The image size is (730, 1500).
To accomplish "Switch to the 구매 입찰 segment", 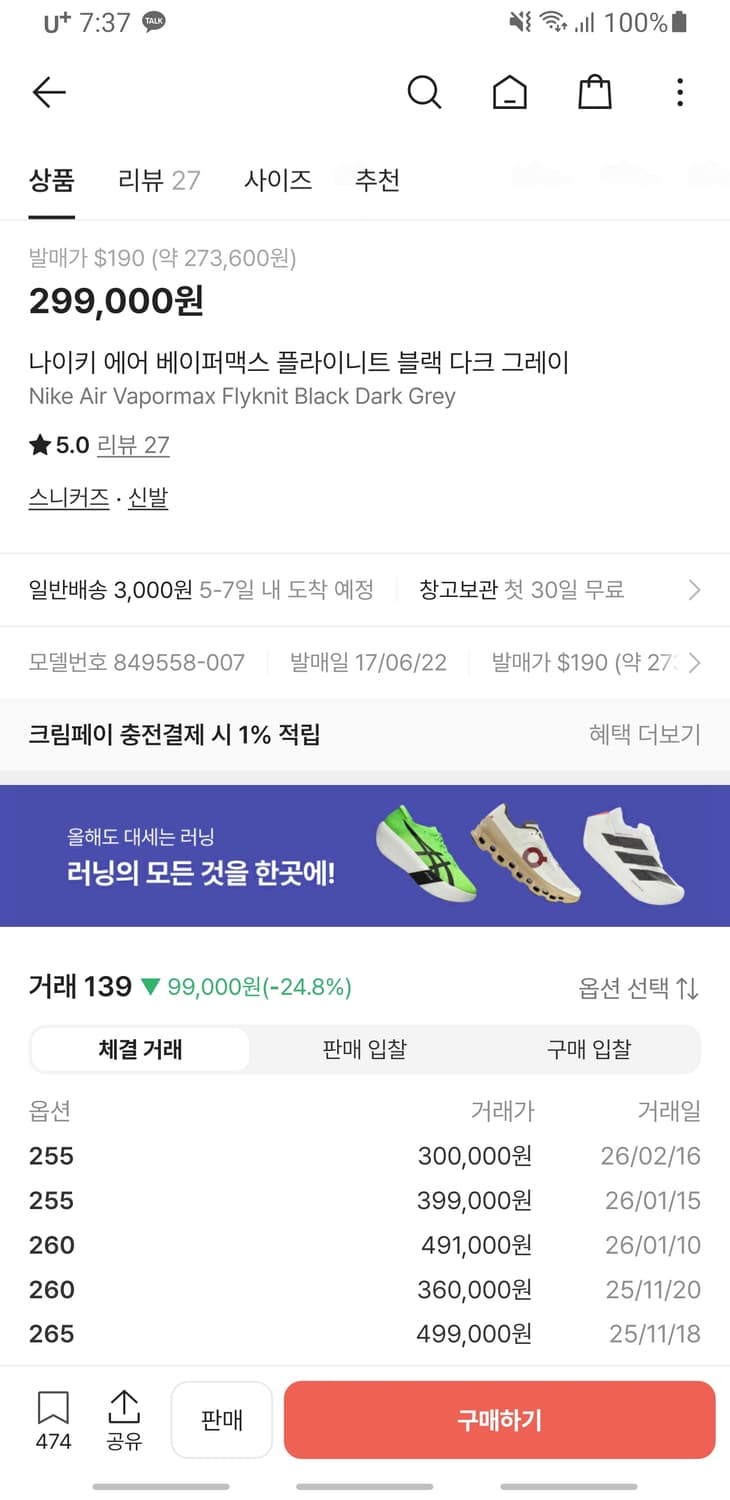I will coord(588,1048).
